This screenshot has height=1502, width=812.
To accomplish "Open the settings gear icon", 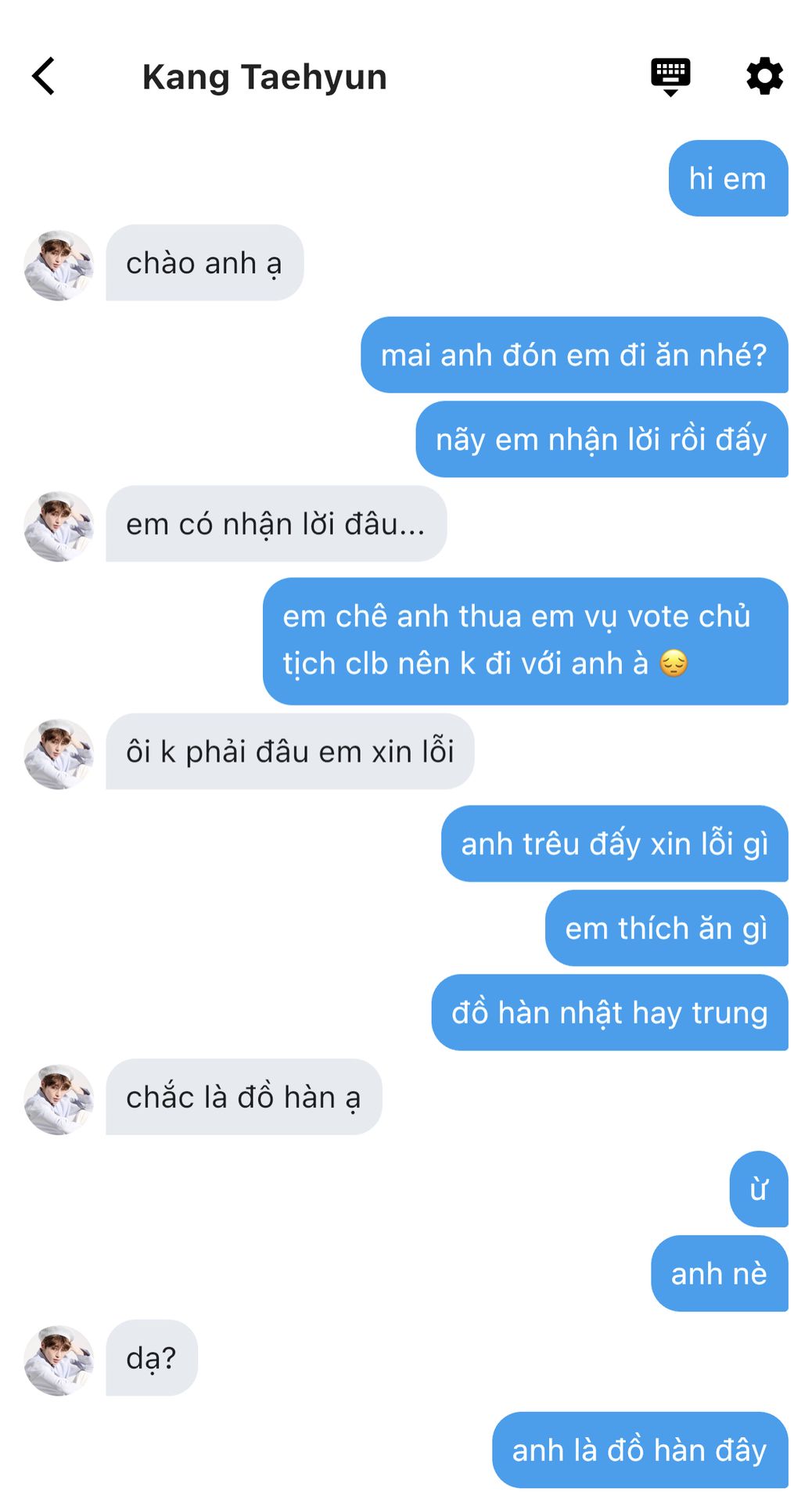I will tap(764, 77).
